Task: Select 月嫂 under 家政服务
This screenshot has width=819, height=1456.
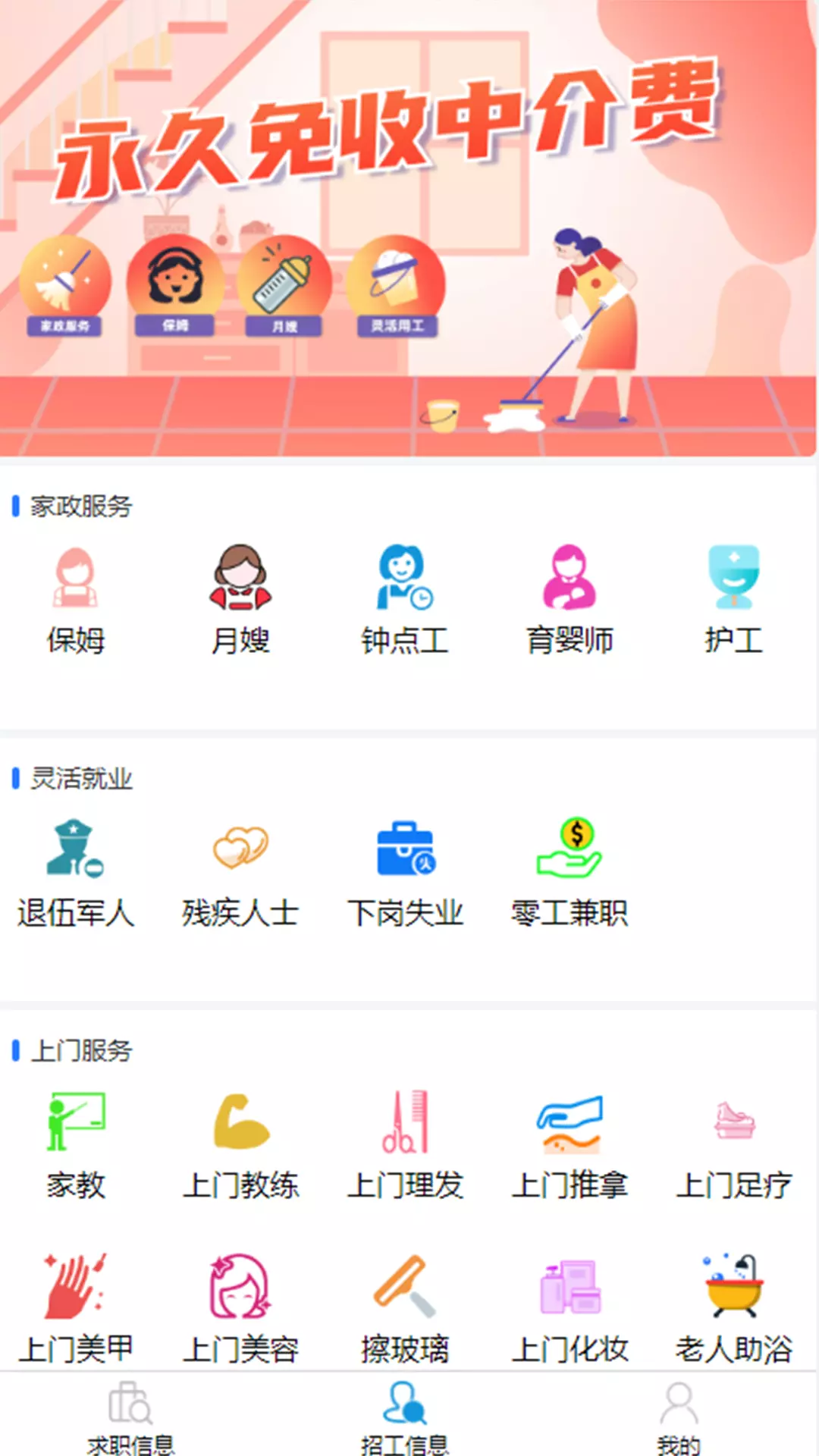Action: coord(240,601)
